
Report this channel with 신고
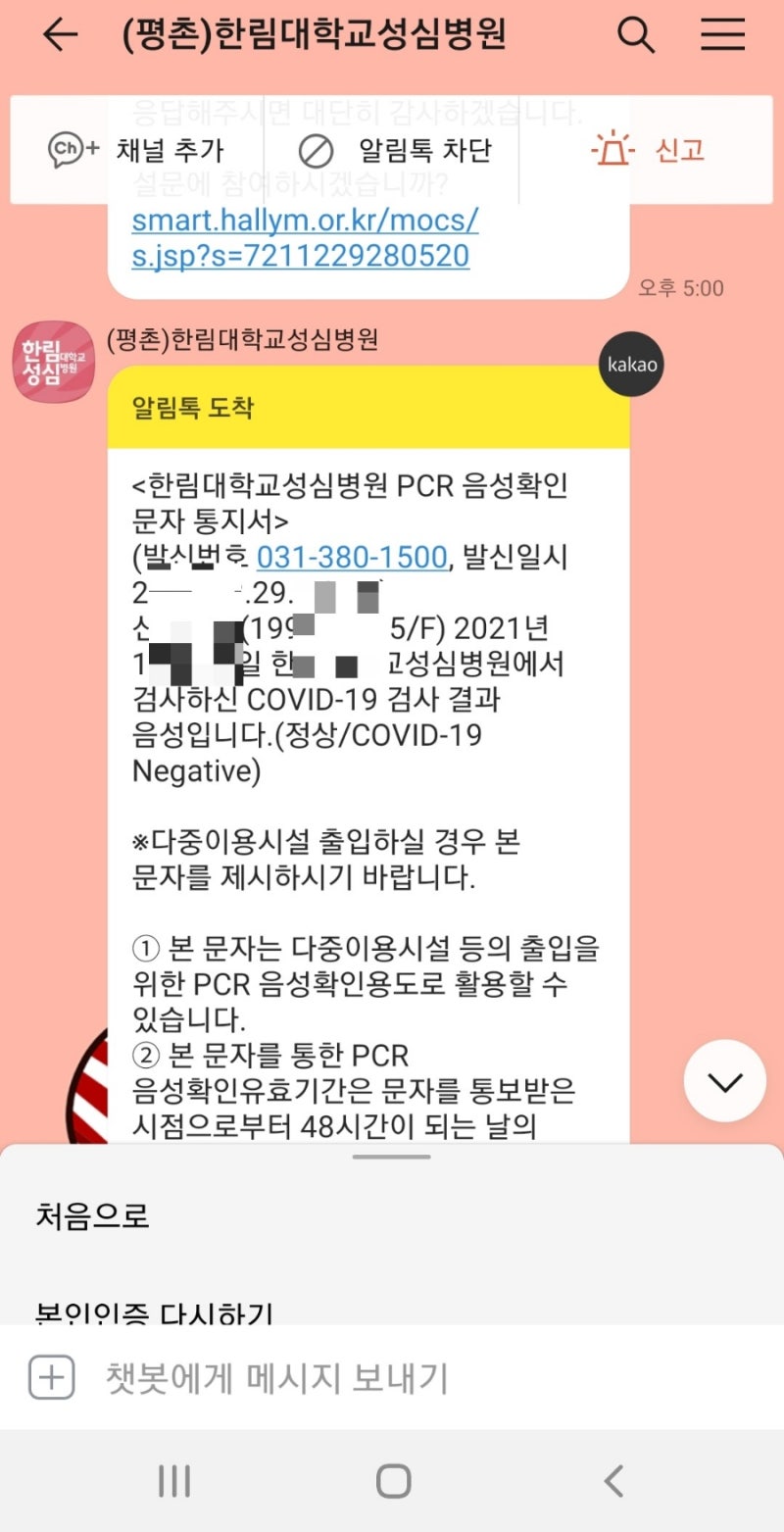(649, 150)
